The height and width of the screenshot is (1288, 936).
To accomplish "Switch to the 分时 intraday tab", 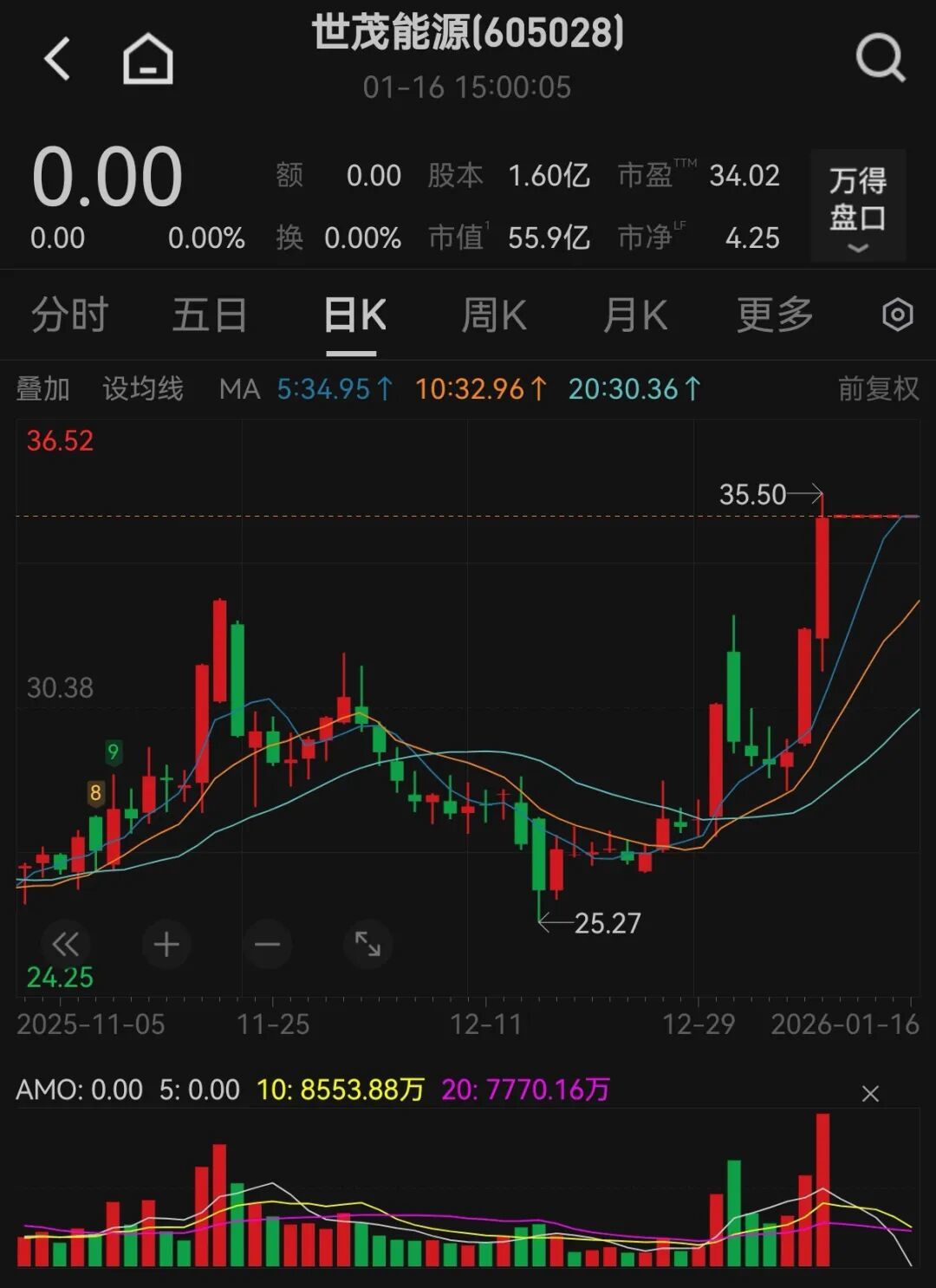I will [x=69, y=315].
